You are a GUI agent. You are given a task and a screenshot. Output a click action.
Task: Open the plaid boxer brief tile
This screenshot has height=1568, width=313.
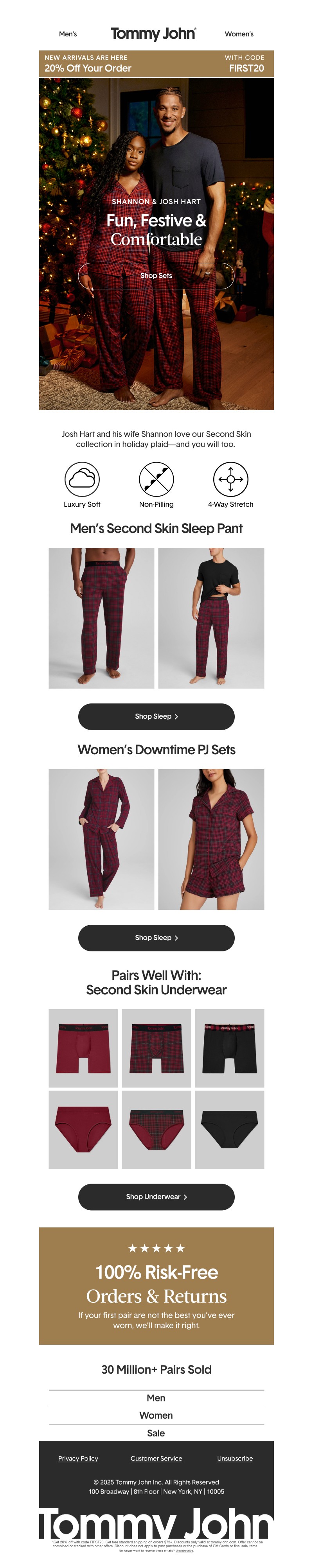click(156, 1048)
